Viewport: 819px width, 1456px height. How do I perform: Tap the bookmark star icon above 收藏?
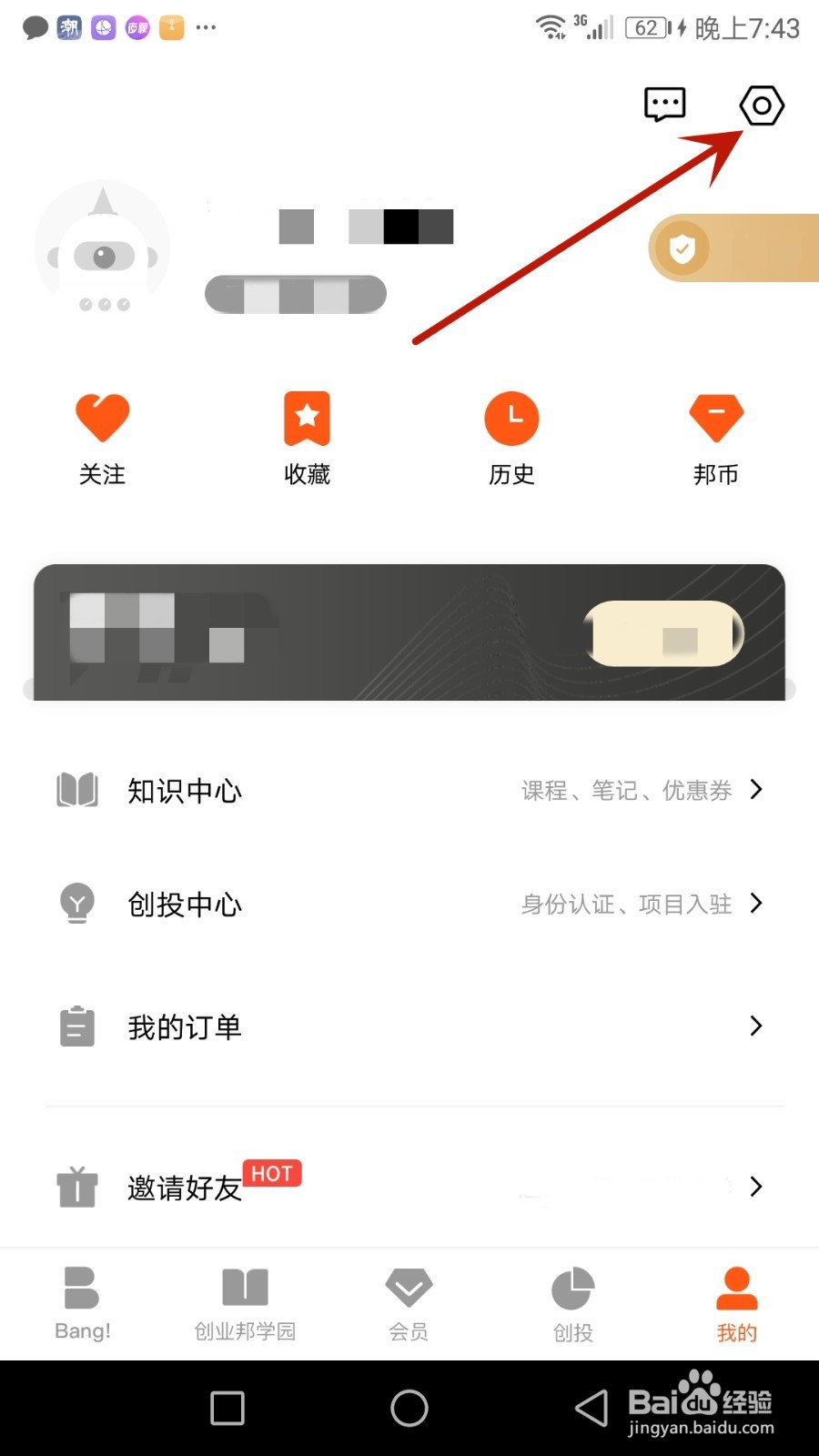click(x=307, y=417)
